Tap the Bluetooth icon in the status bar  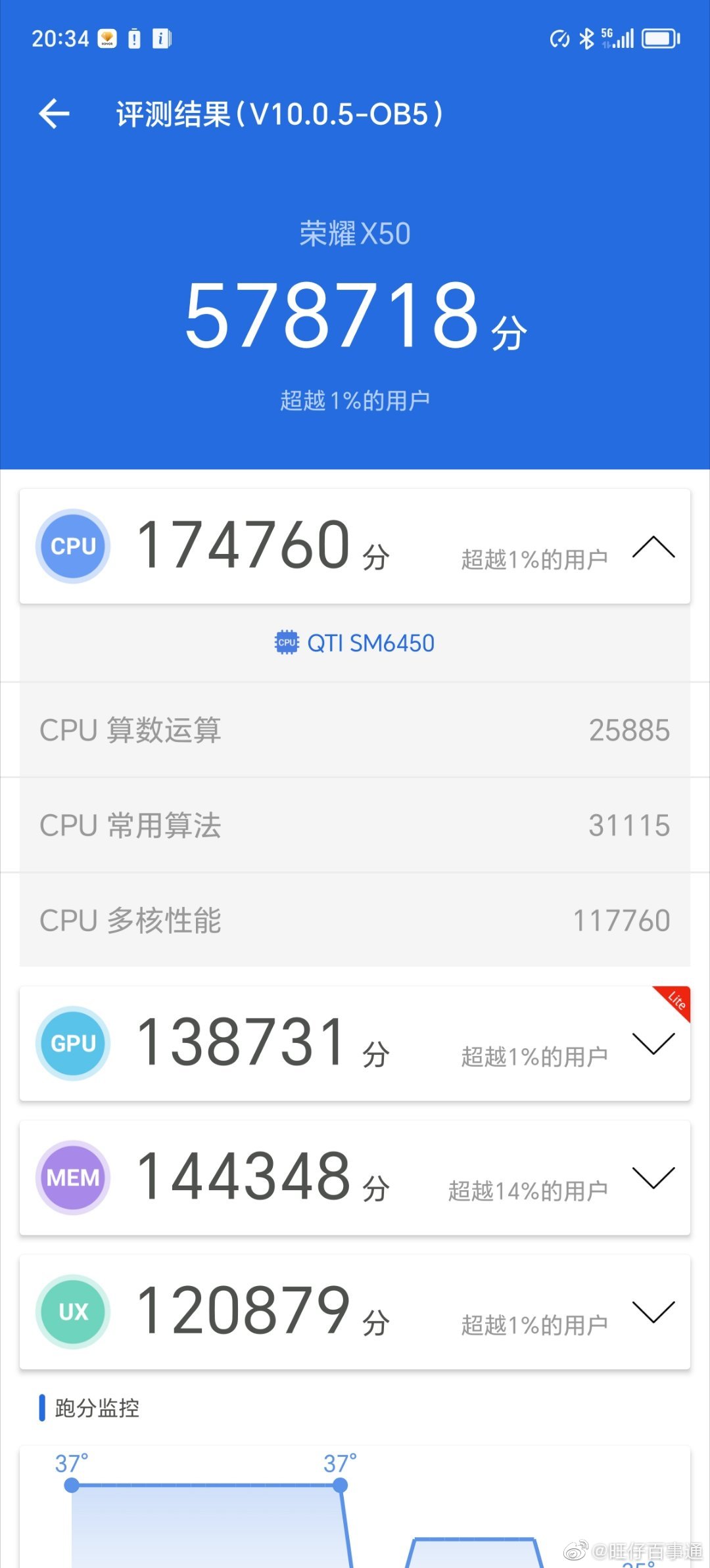click(584, 39)
